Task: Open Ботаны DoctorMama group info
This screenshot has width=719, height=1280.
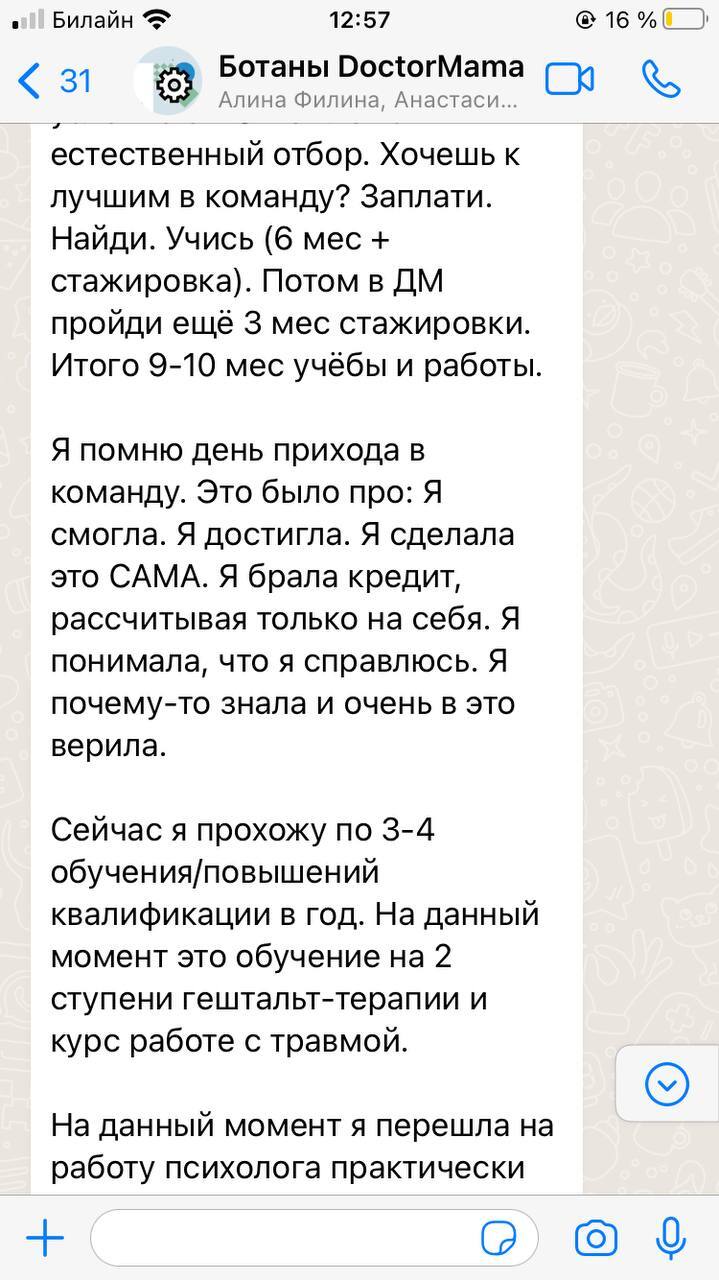Action: (370, 81)
